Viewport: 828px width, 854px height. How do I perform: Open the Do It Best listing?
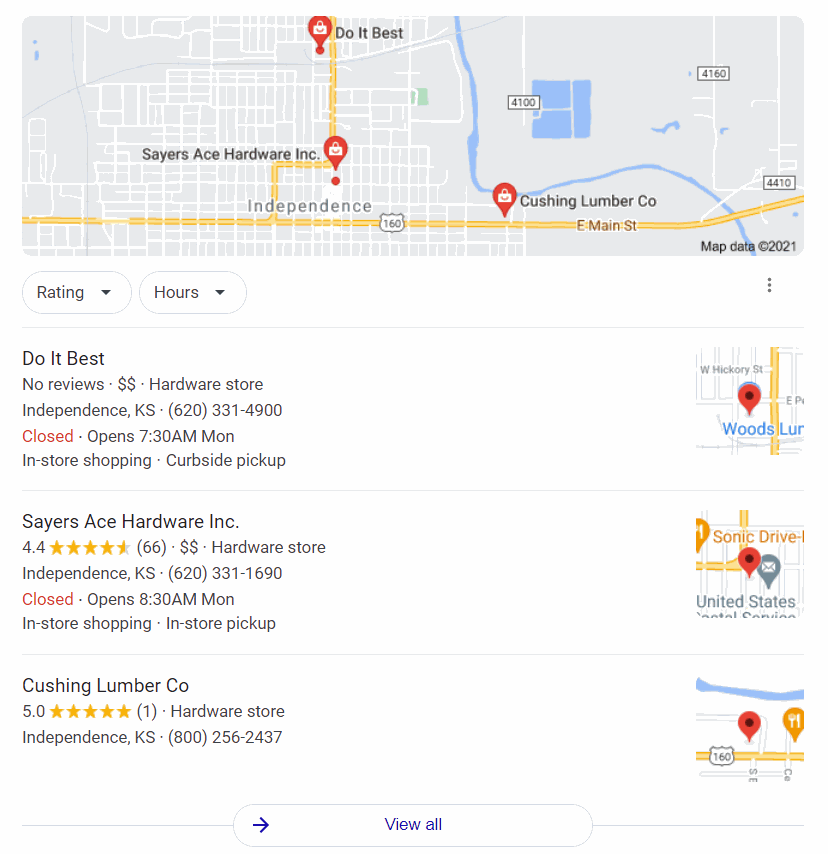(x=64, y=359)
